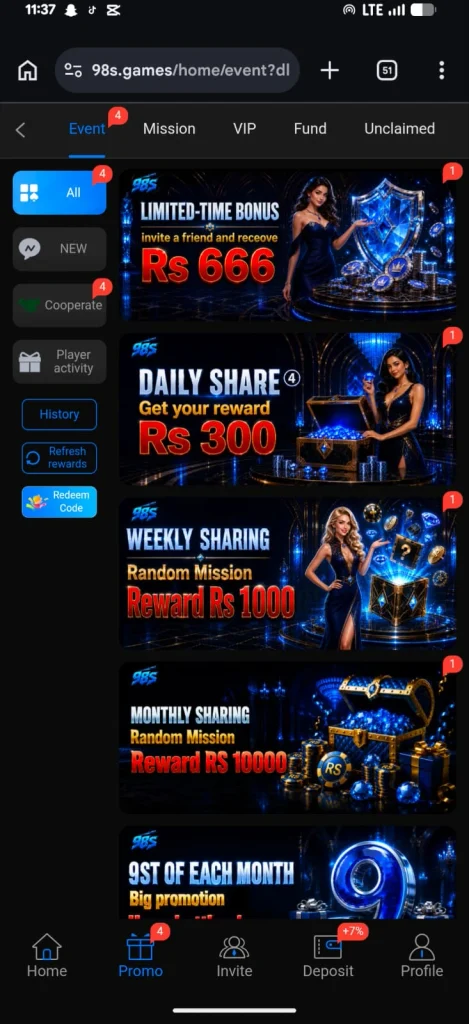The width and height of the screenshot is (469, 1024).
Task: Open Redeem Code
Action: (x=59, y=502)
